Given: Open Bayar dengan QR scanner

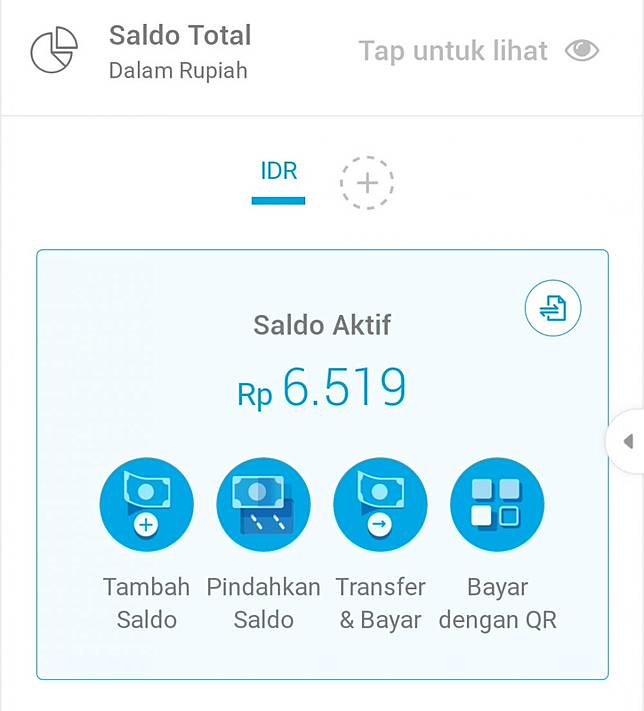Looking at the screenshot, I should click(x=497, y=505).
